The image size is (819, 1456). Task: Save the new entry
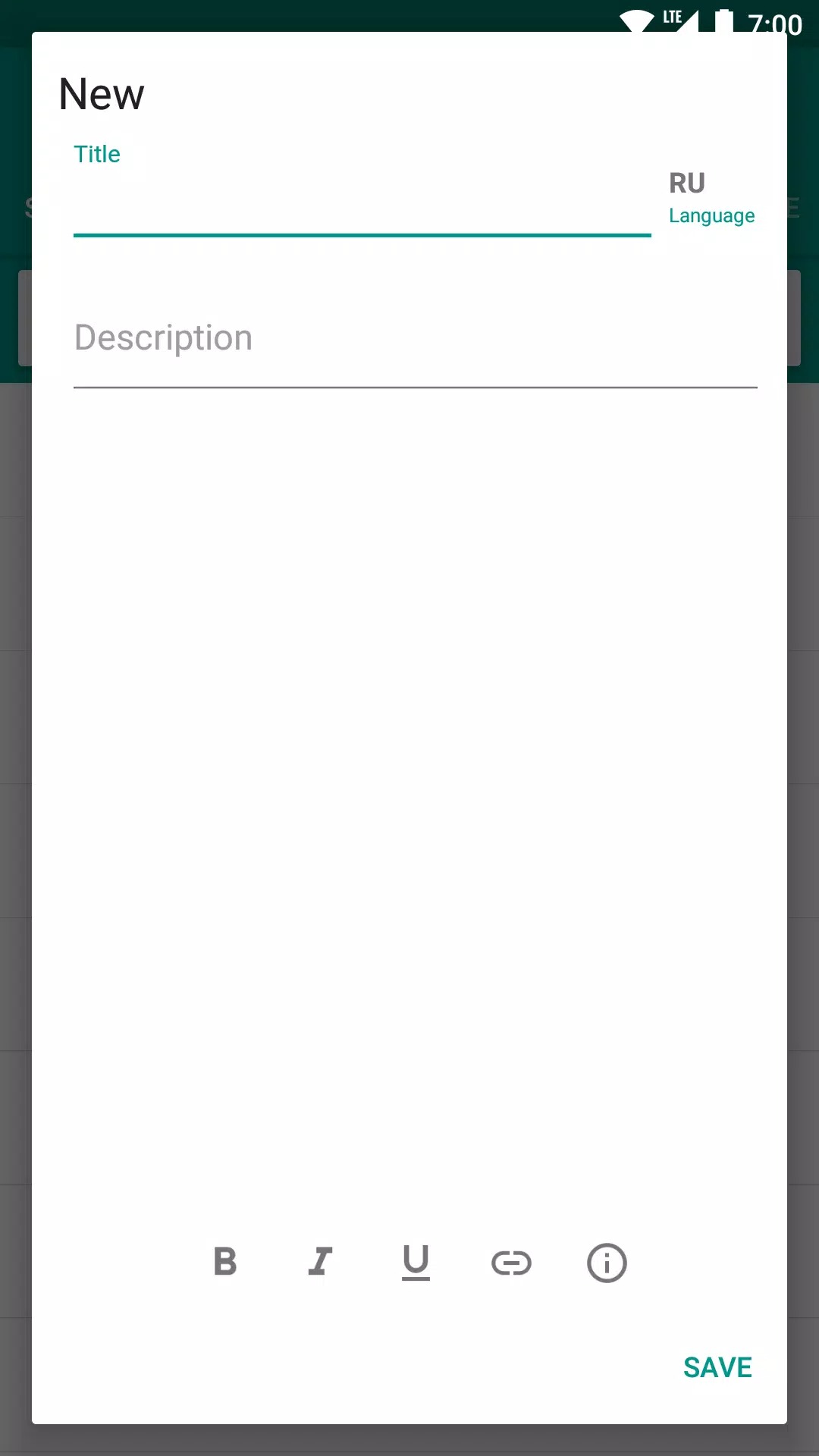pos(717,1367)
